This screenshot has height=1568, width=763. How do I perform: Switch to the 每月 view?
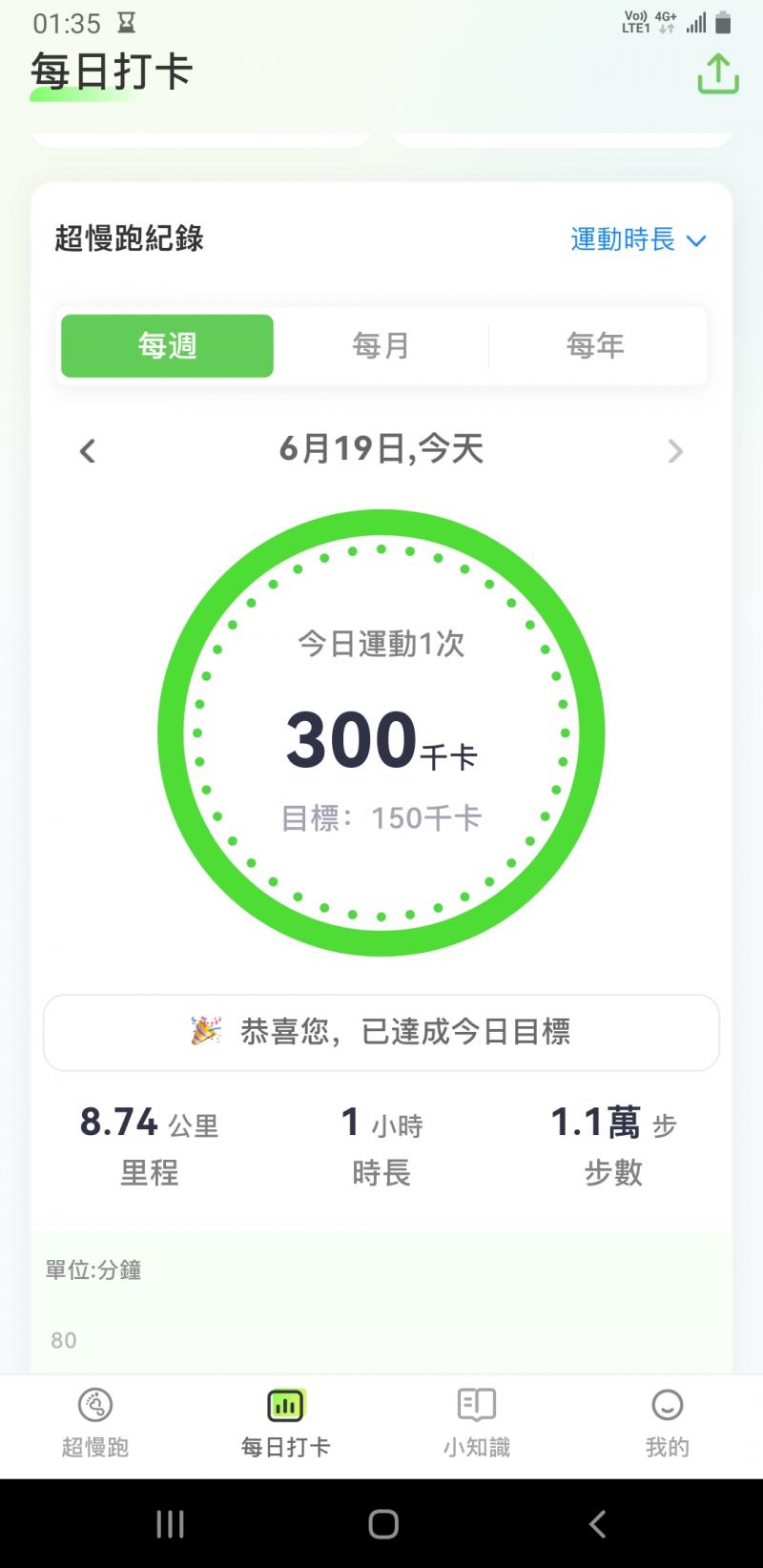coord(381,345)
